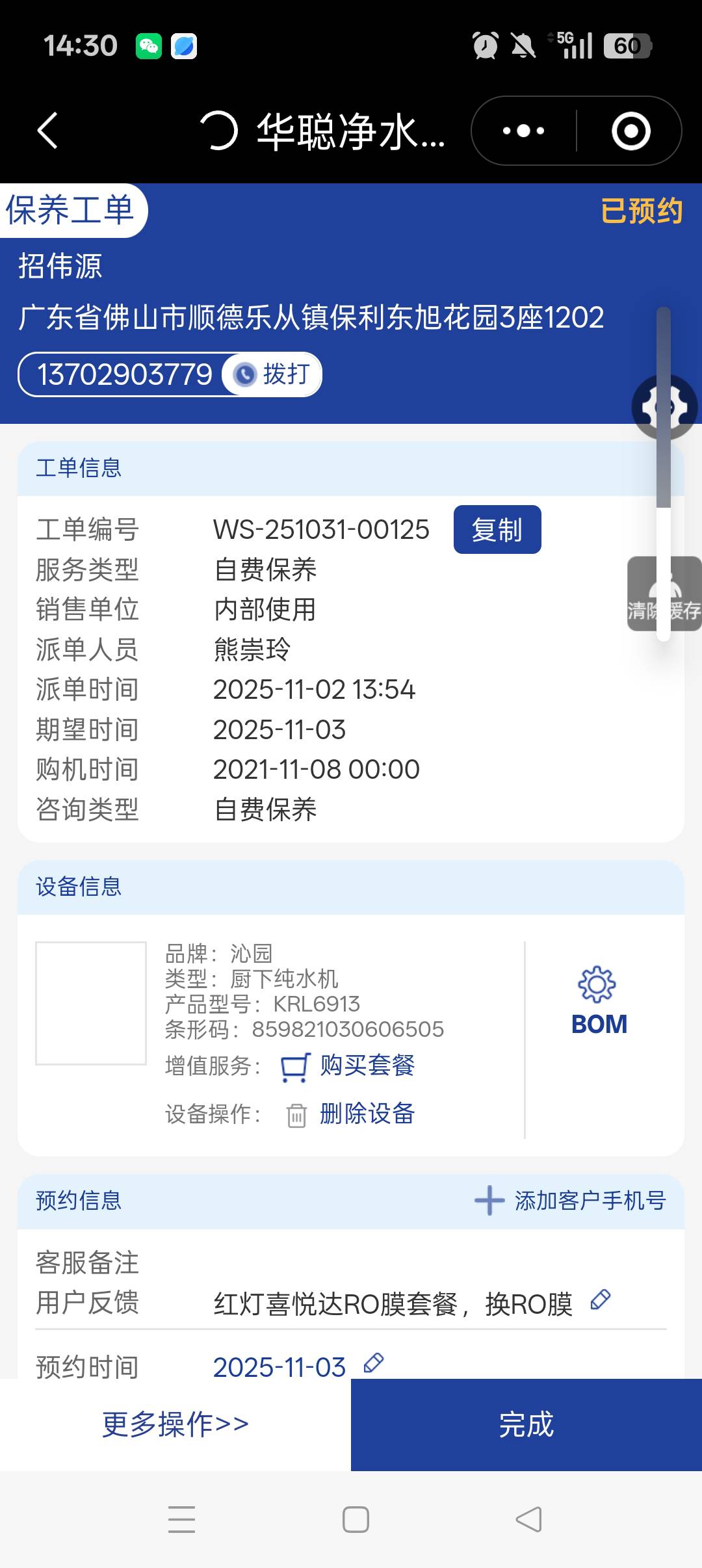Edit the 预约时间 appointment date
Screen dimensions: 702x1568
[374, 1362]
